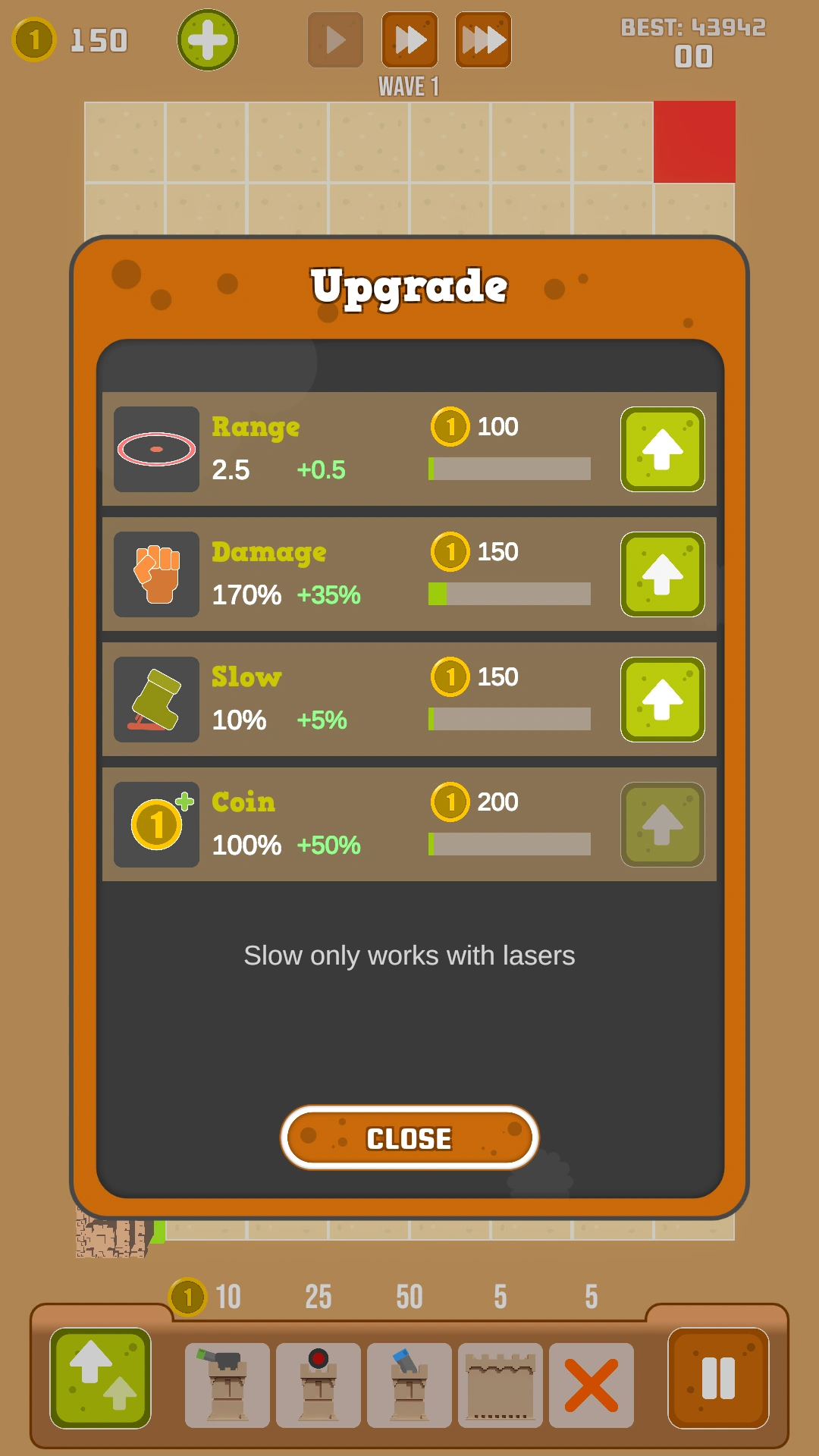This screenshot has width=819, height=1456.
Task: Tap the Coin upgrade arrow
Action: pos(662,824)
